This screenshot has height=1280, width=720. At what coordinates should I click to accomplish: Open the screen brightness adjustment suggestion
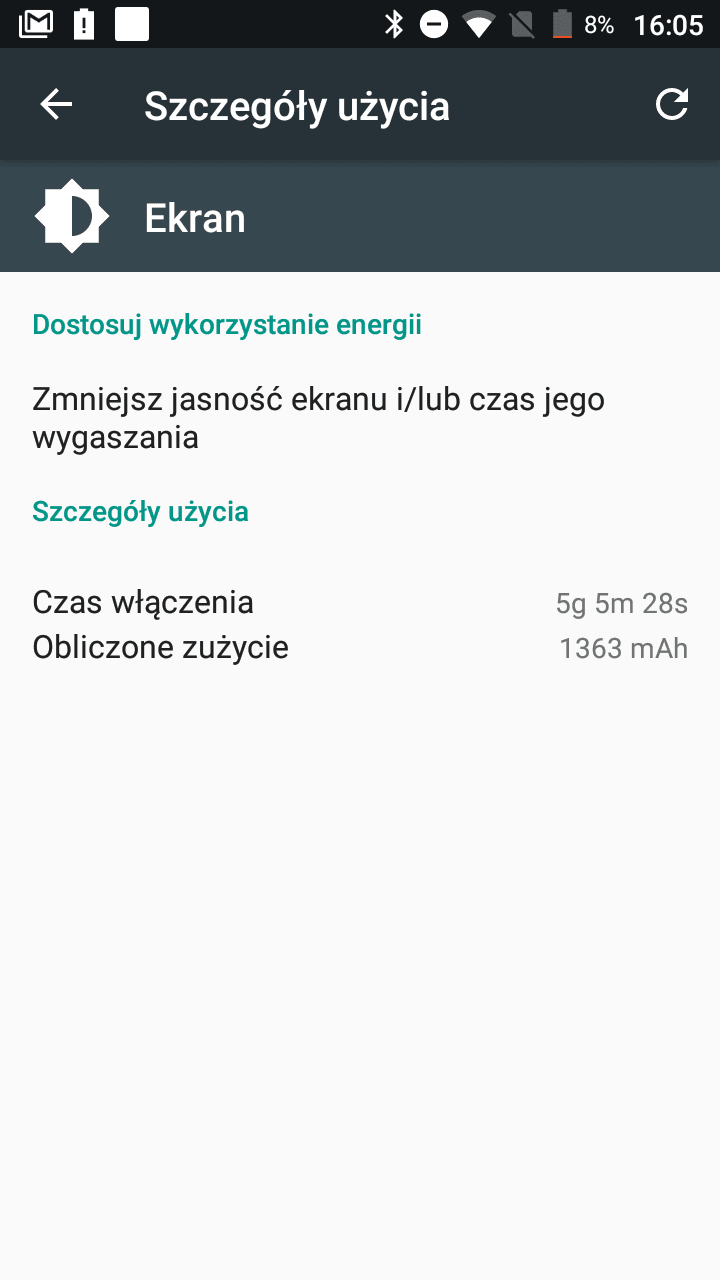[x=360, y=418]
